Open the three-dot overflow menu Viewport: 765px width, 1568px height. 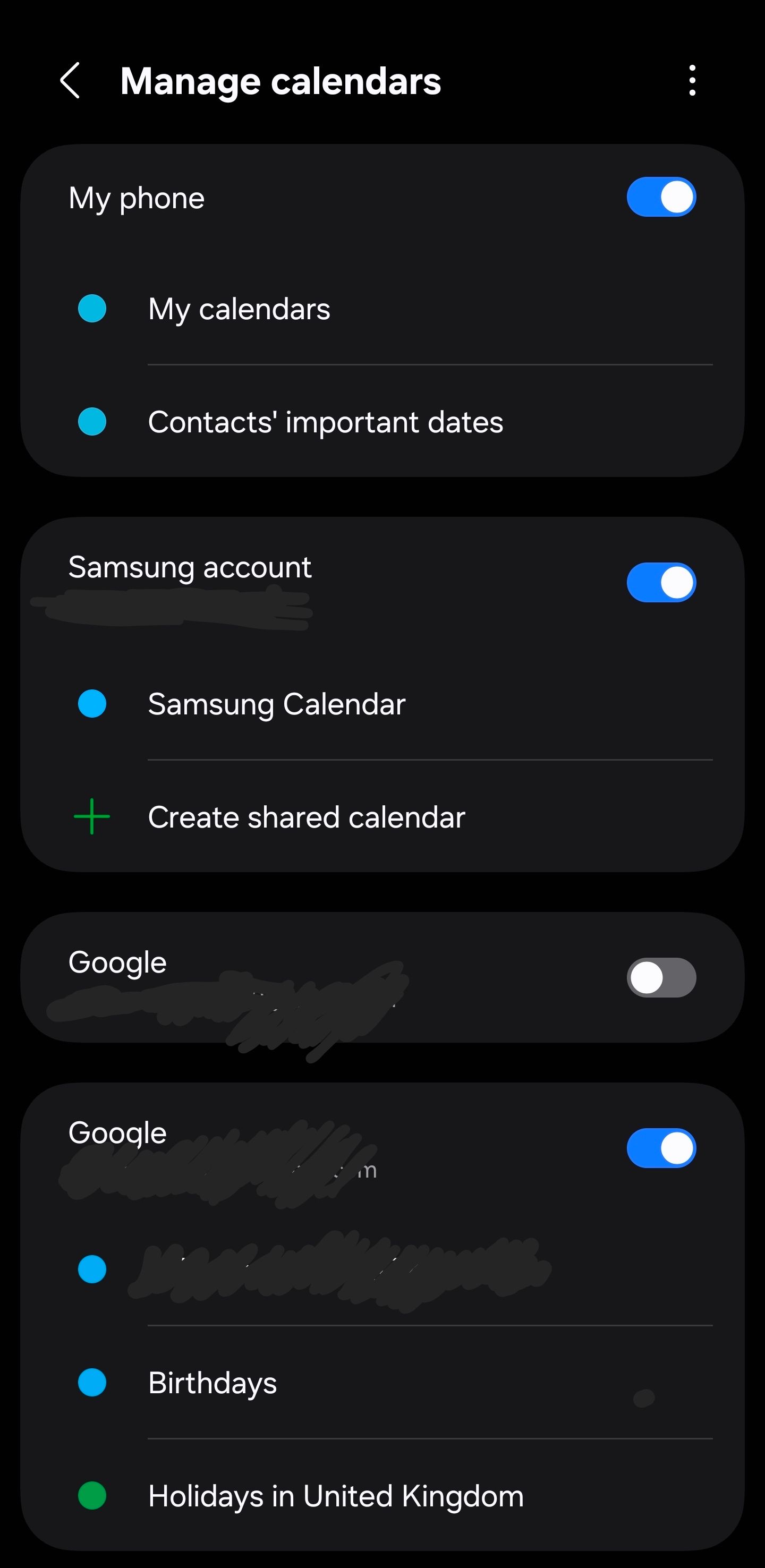pos(692,80)
